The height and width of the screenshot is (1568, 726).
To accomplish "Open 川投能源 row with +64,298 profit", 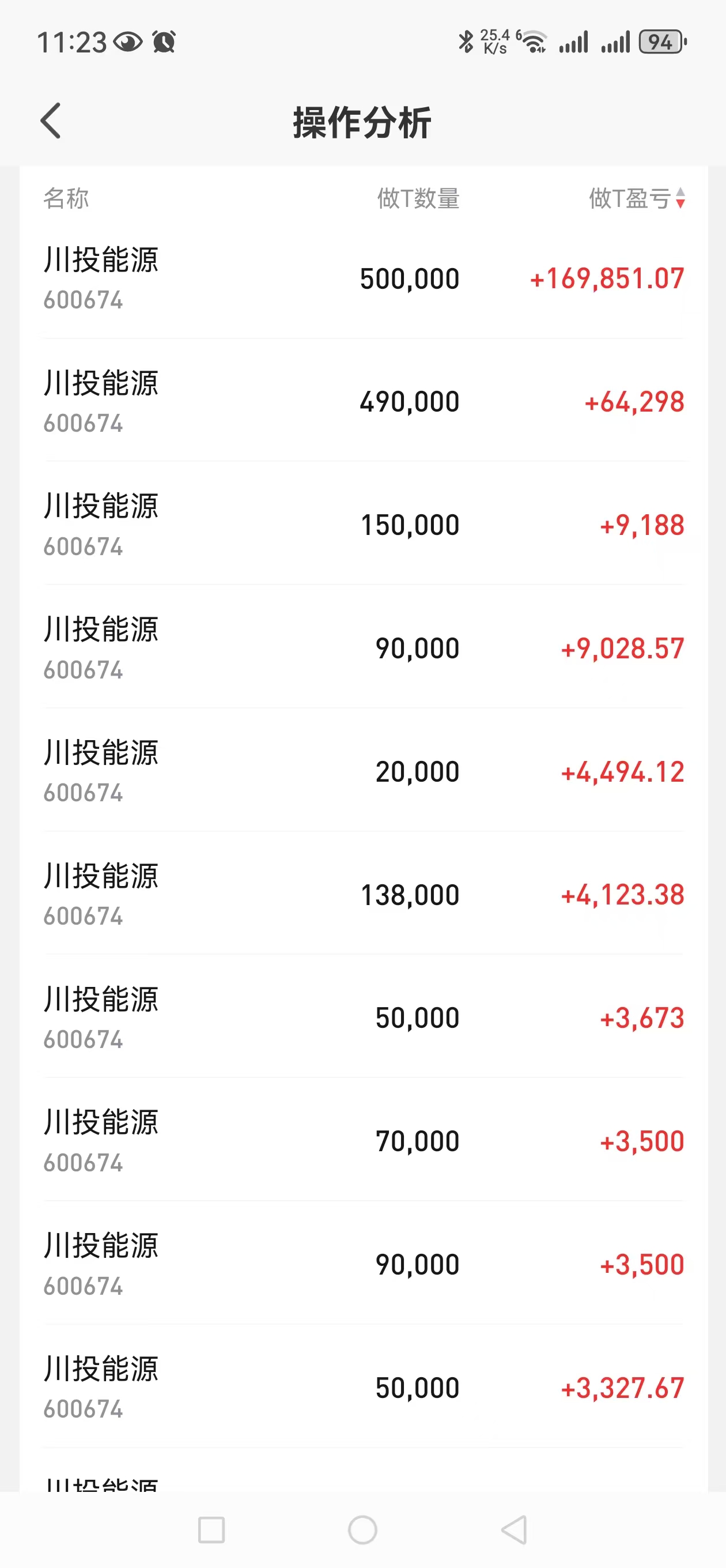I will coord(364,402).
